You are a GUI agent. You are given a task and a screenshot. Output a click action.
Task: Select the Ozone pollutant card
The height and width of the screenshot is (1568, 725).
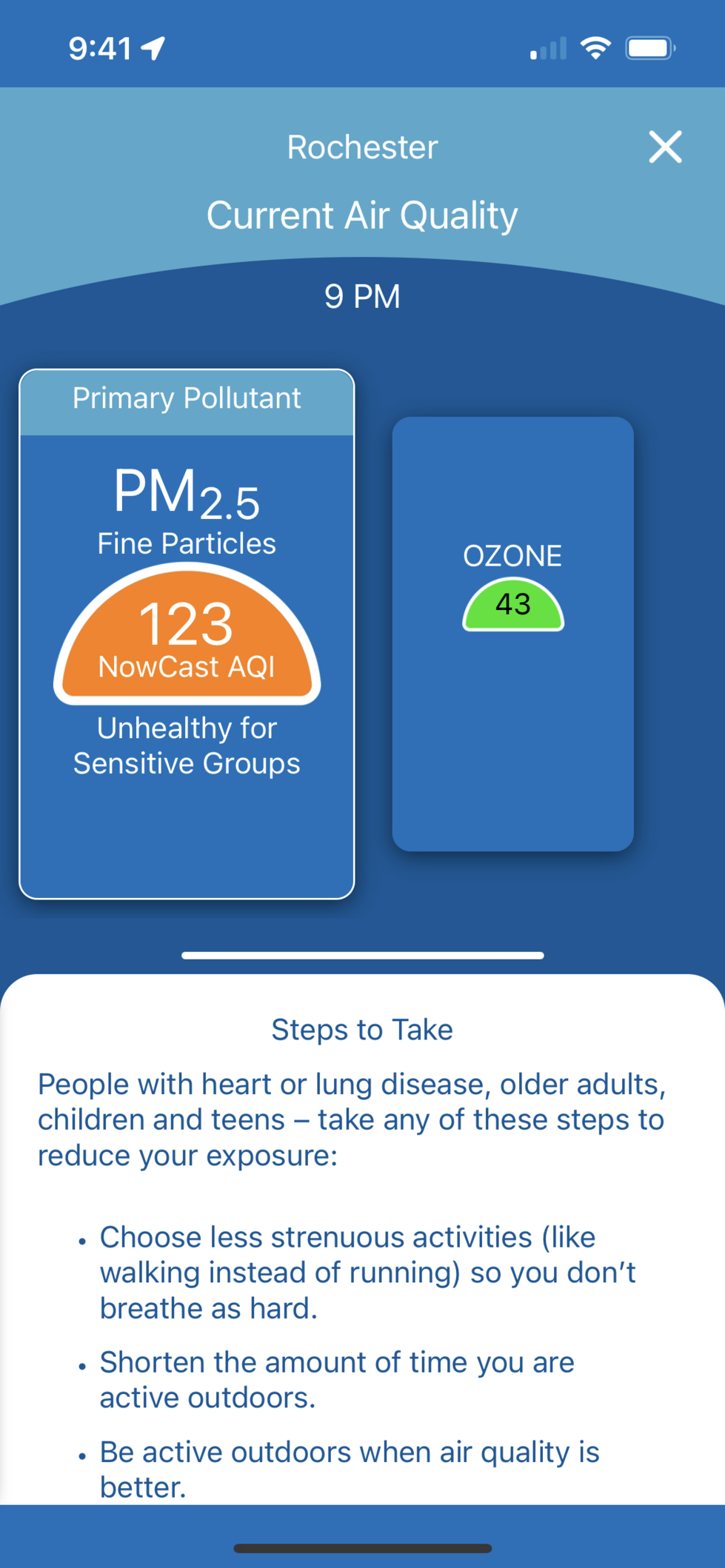512,633
